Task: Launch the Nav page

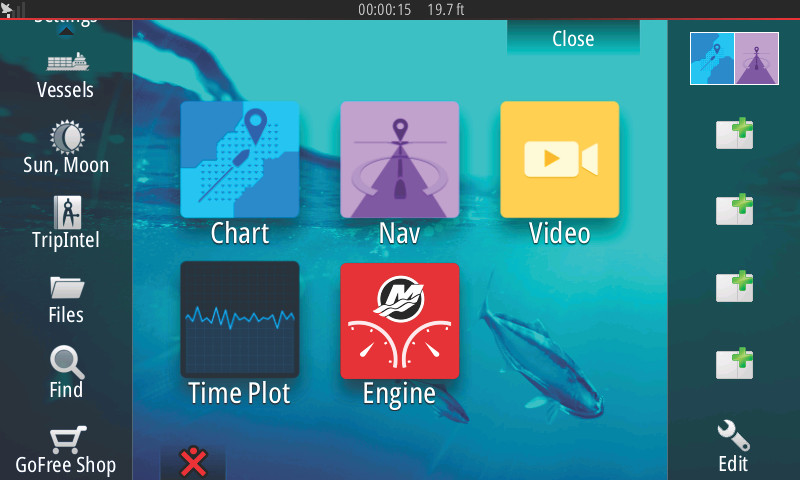Action: point(399,160)
